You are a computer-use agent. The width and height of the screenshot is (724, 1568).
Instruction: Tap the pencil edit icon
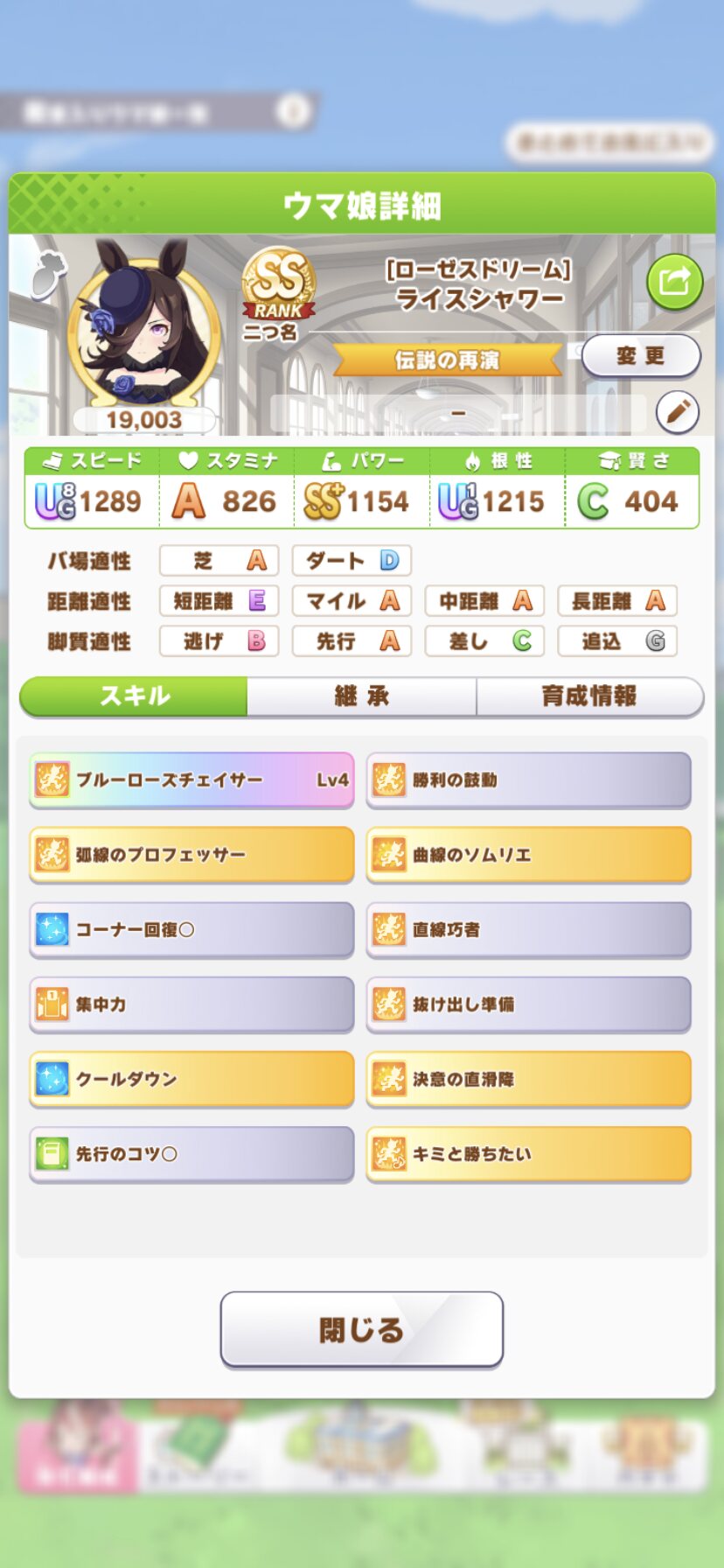(677, 412)
